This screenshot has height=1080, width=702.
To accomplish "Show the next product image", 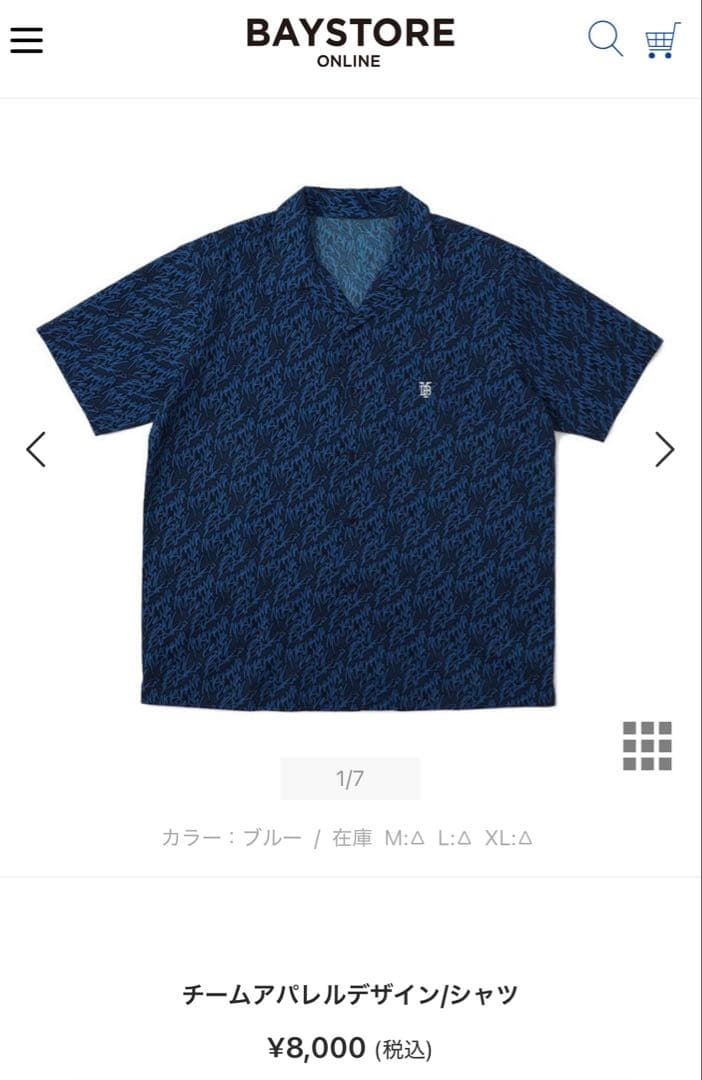I will [665, 450].
